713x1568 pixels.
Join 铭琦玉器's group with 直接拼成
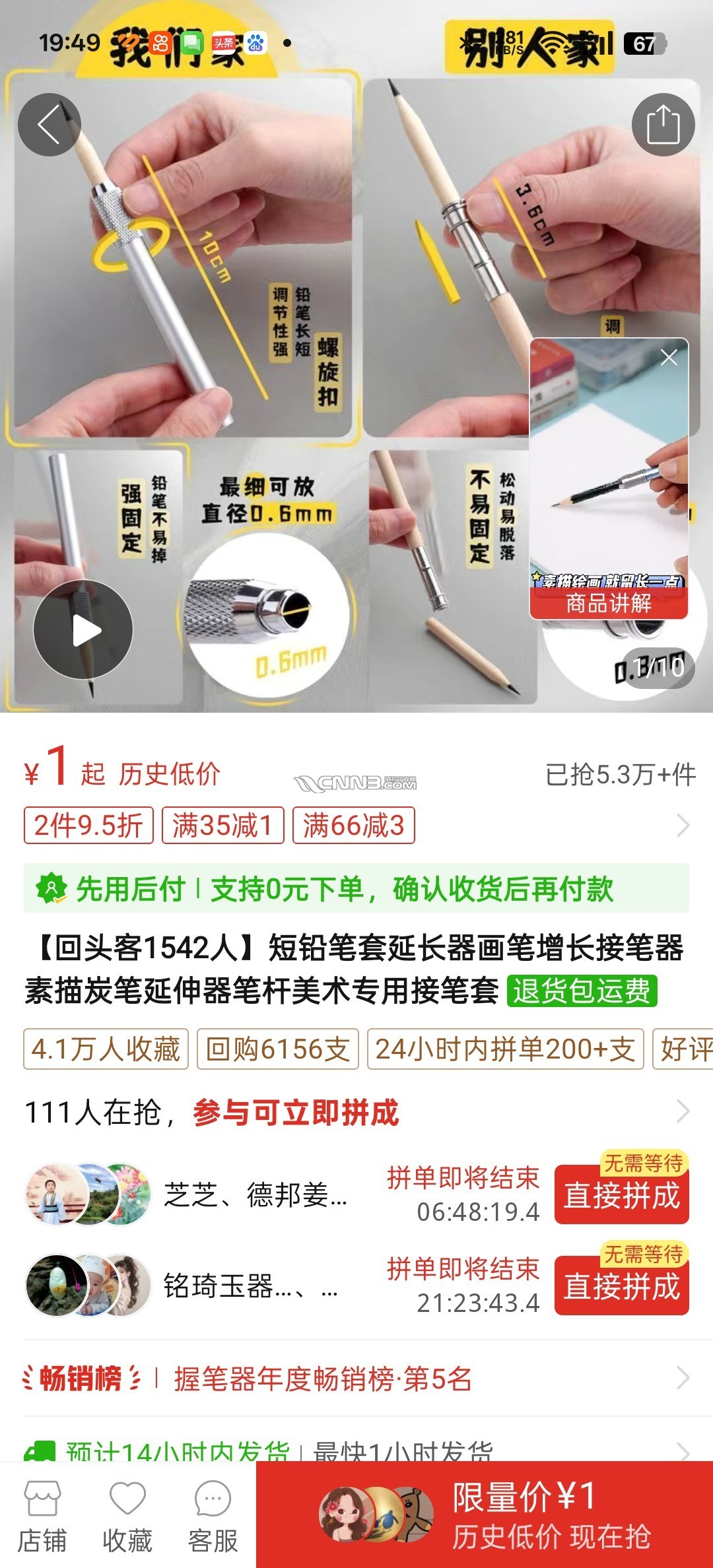tap(621, 1287)
